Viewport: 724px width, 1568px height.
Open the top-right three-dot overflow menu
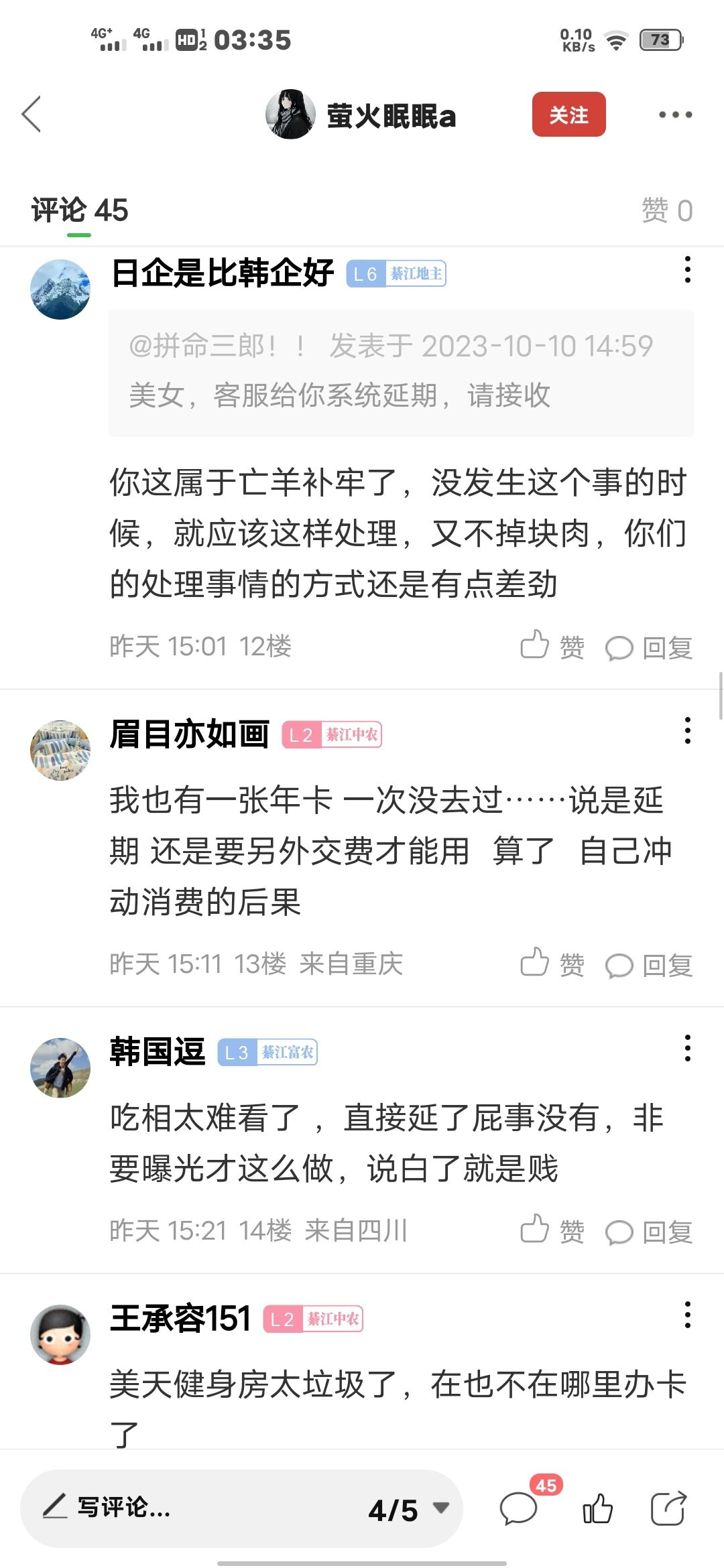[x=674, y=115]
